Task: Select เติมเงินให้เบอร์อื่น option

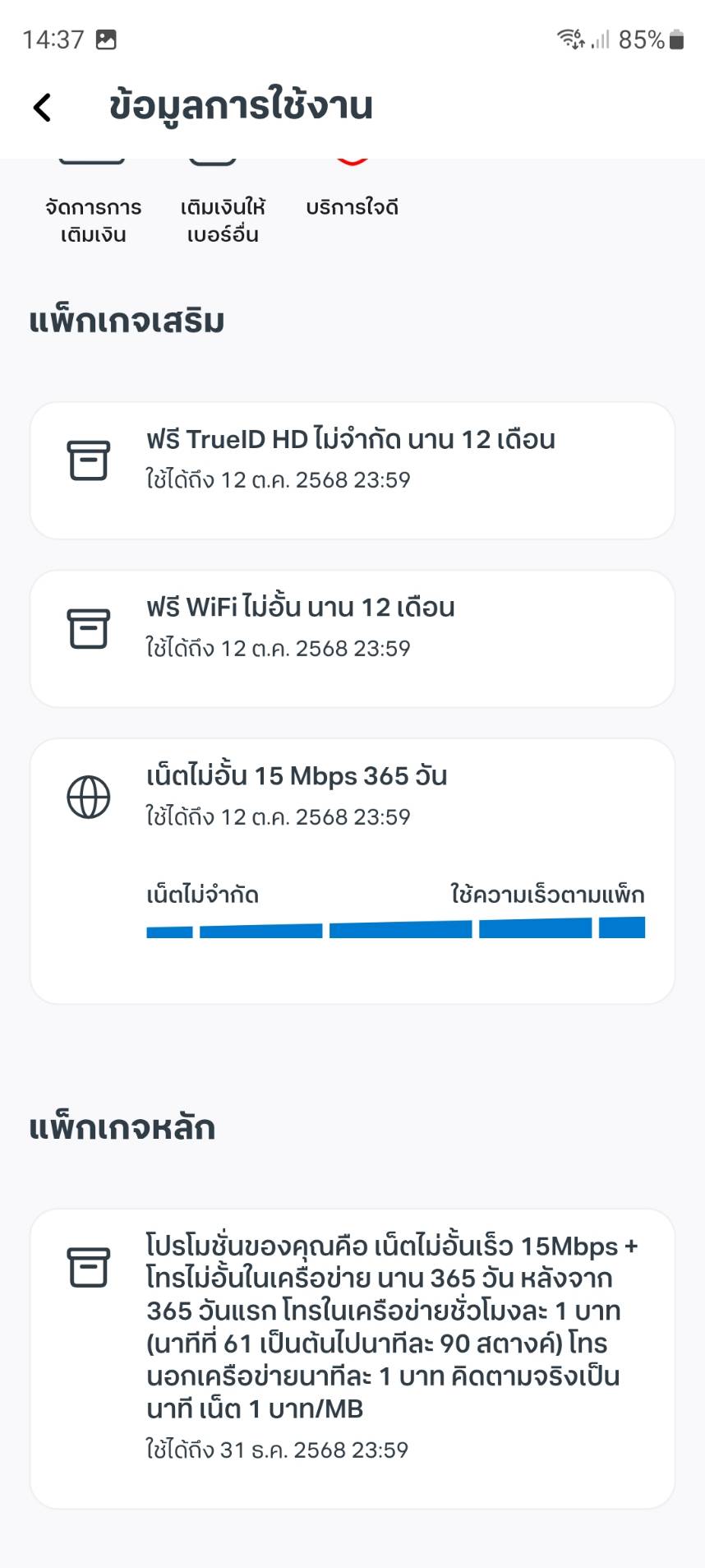Action: click(x=223, y=219)
